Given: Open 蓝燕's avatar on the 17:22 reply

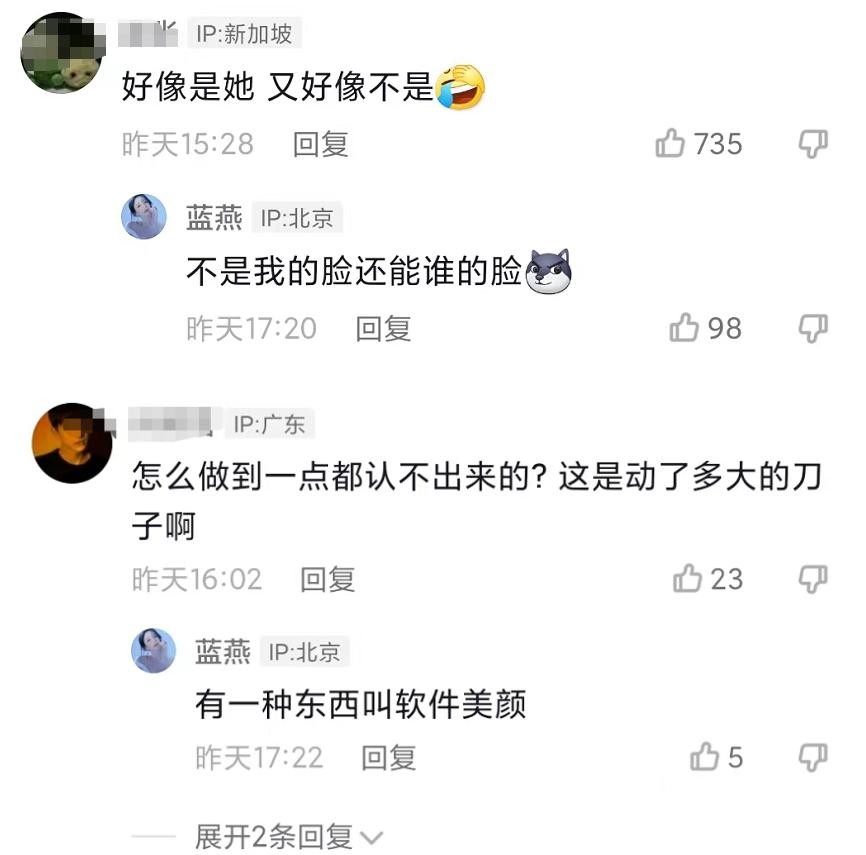Looking at the screenshot, I should pyautogui.click(x=154, y=651).
